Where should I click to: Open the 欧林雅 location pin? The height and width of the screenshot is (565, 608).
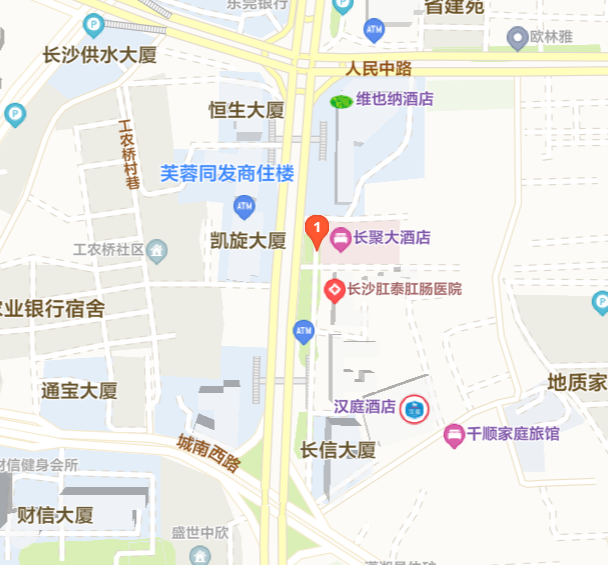tap(517, 39)
